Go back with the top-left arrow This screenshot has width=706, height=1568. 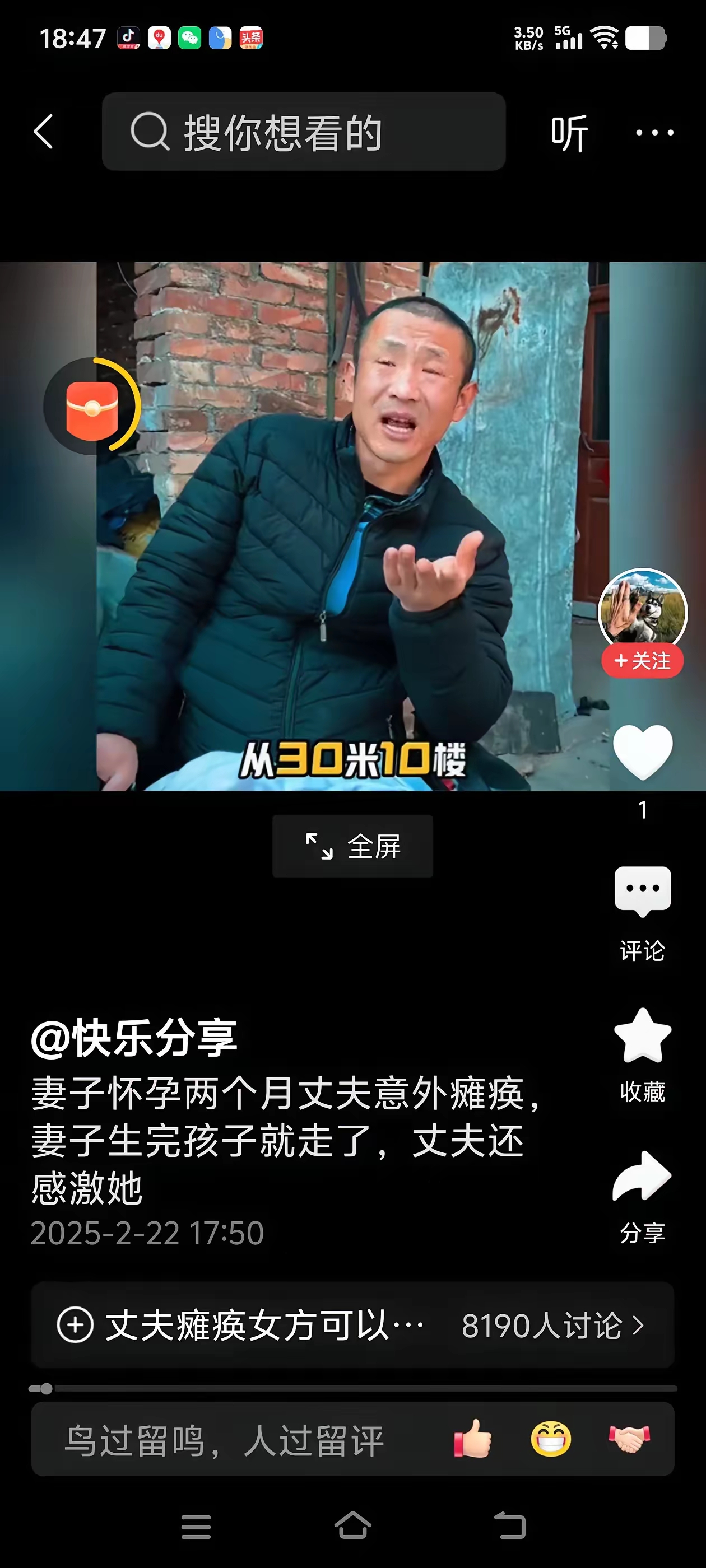43,132
